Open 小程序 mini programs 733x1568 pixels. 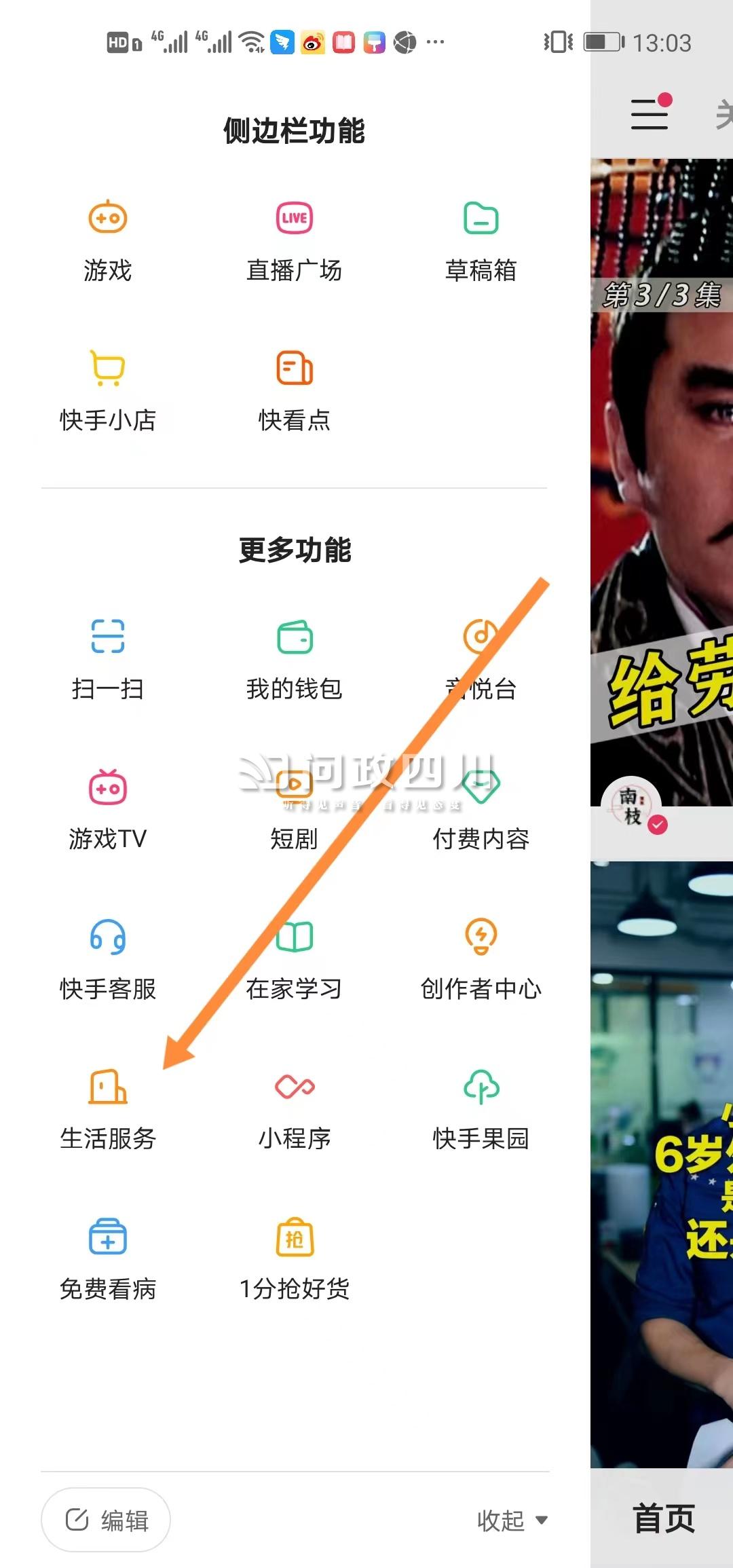(294, 1110)
